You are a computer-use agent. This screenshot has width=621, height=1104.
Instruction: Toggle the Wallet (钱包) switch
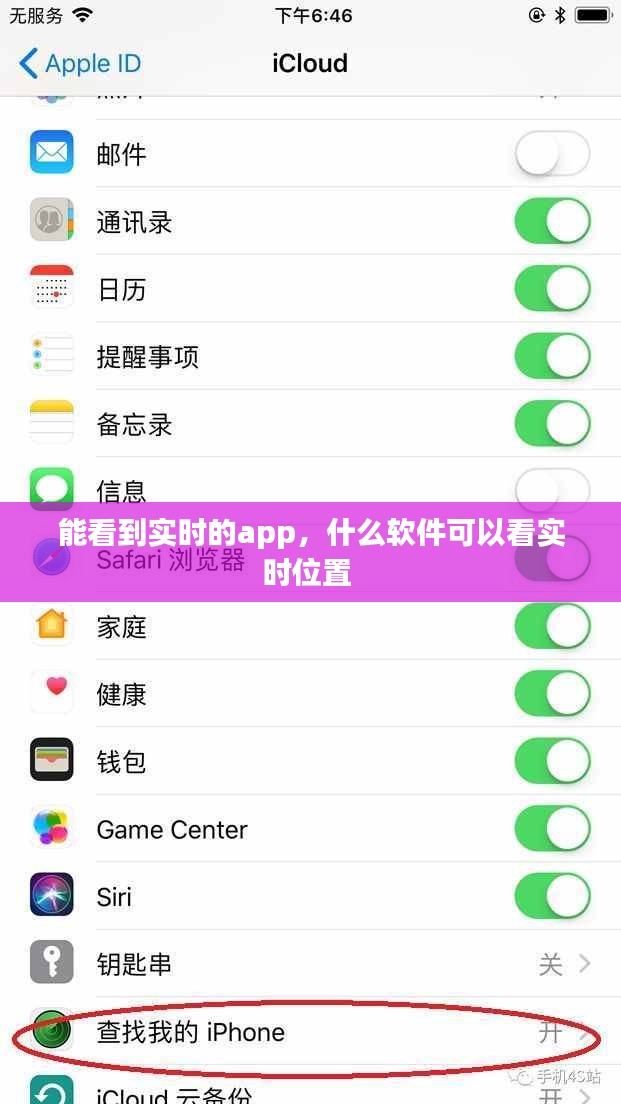pos(552,762)
